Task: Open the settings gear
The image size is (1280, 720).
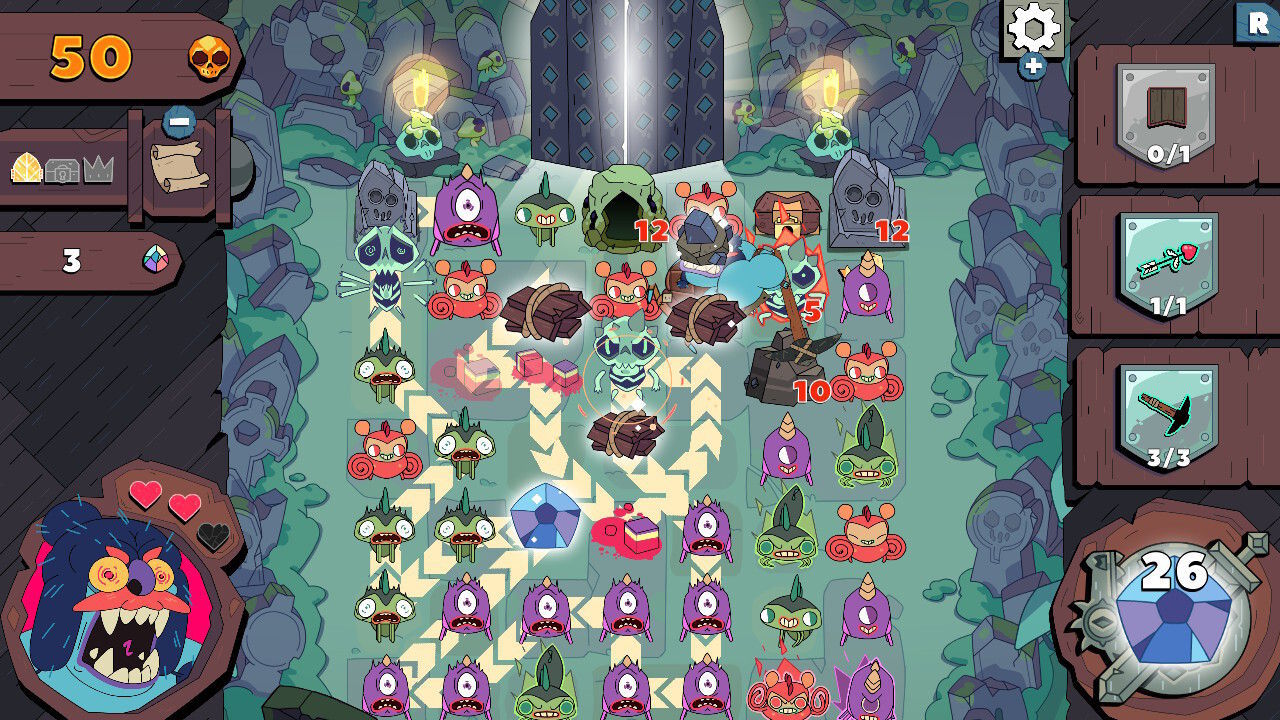Action: (1033, 29)
